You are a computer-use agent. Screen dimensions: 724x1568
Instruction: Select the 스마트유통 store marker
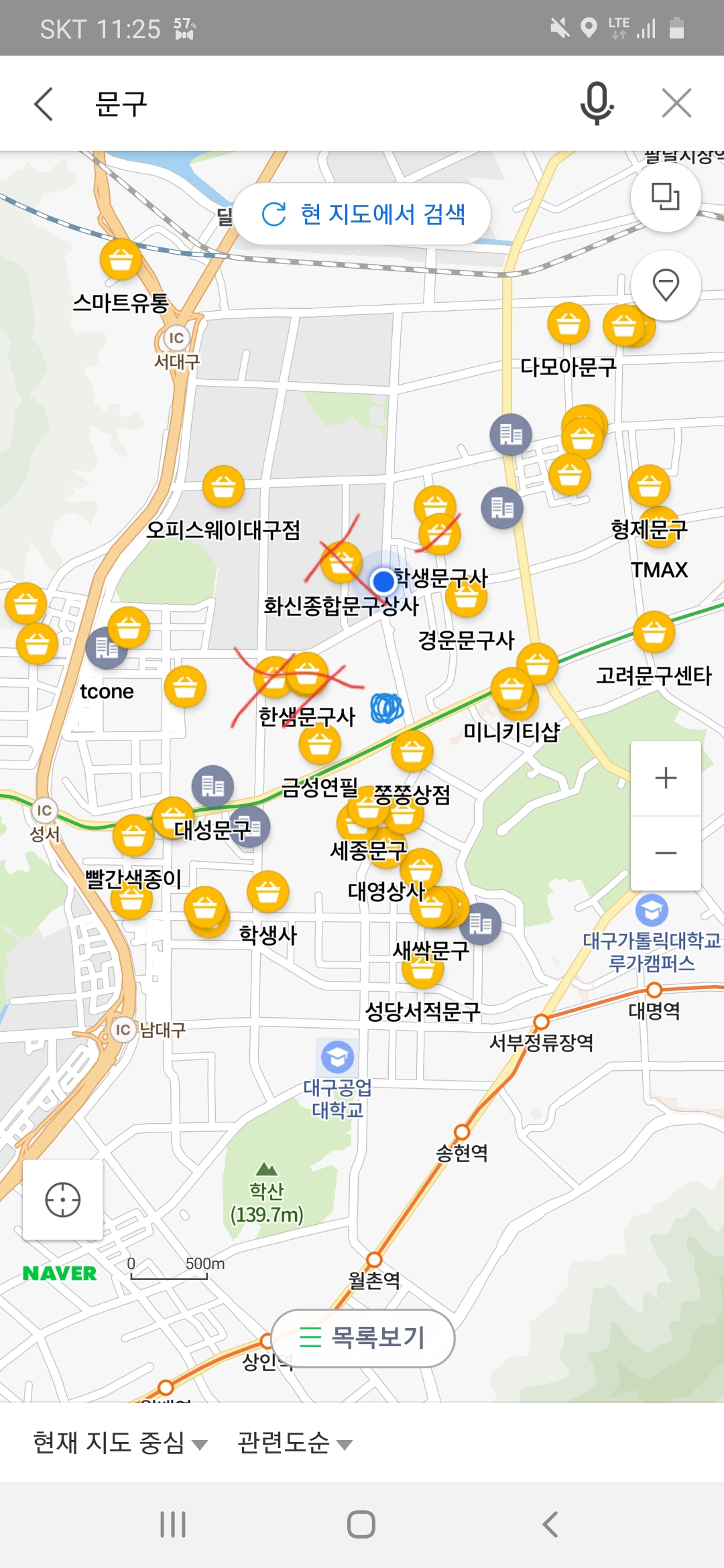tap(121, 260)
